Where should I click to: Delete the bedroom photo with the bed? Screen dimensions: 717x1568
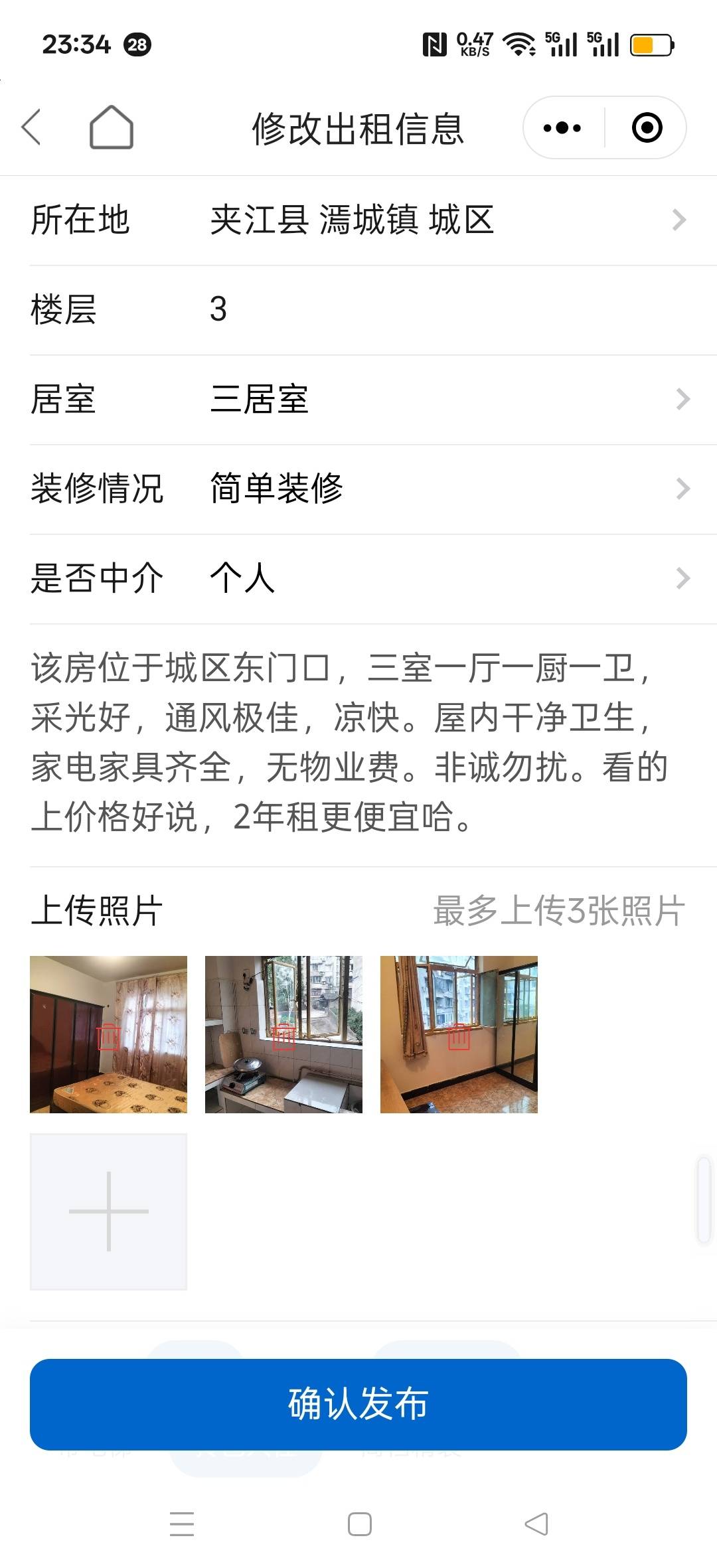[x=109, y=1036]
